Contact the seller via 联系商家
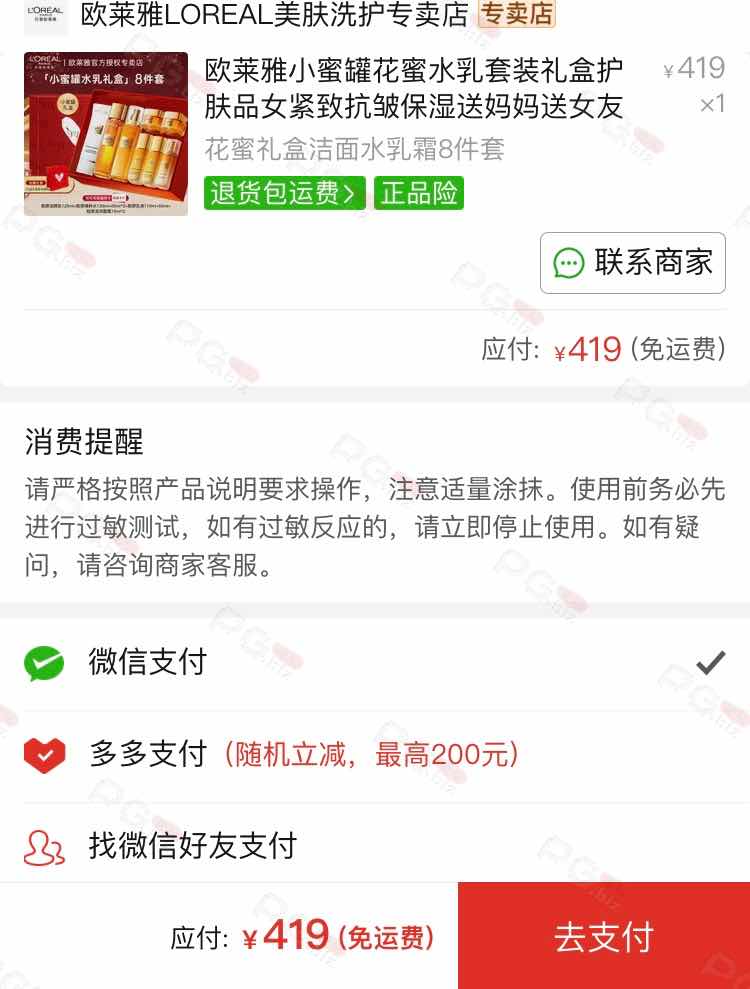 pos(632,263)
